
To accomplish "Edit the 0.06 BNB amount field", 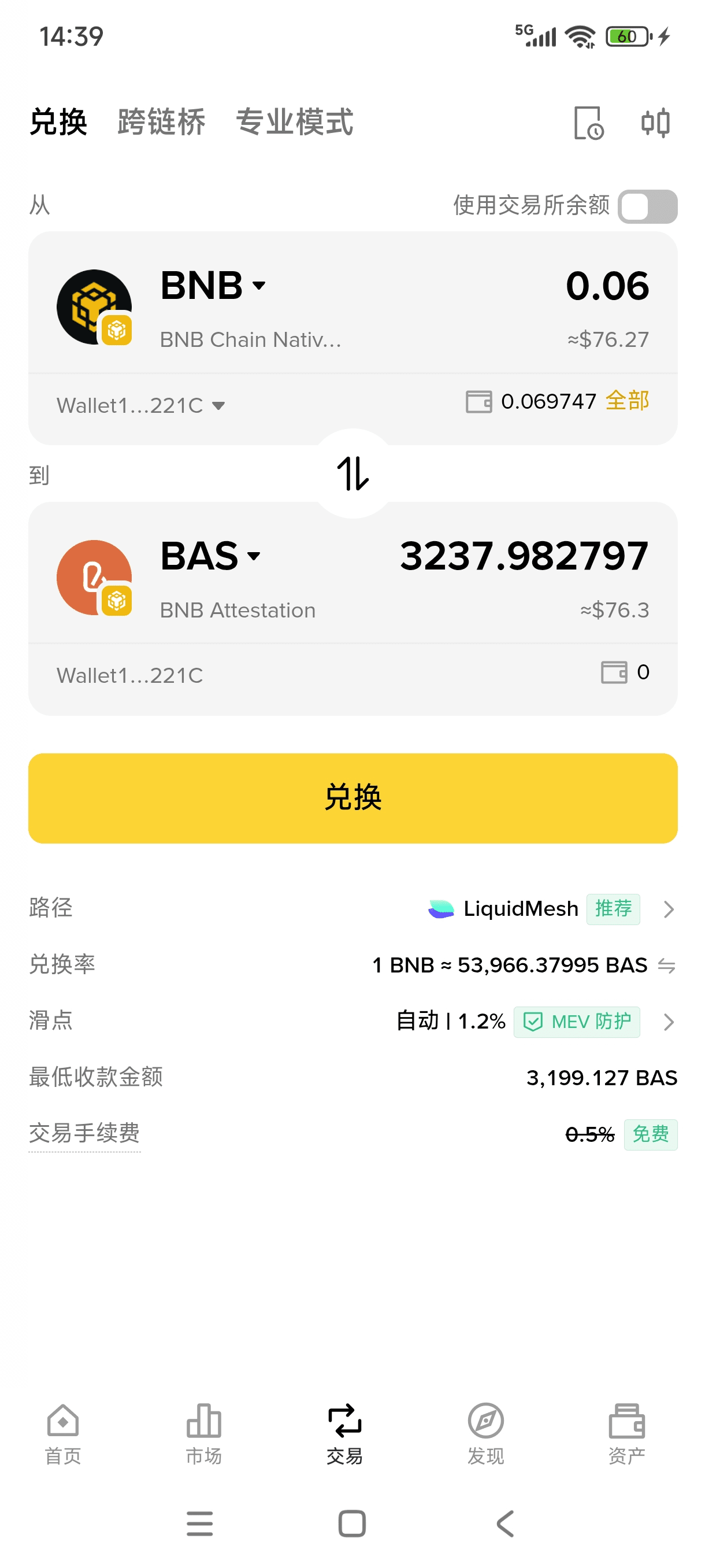I will pyautogui.click(x=606, y=286).
